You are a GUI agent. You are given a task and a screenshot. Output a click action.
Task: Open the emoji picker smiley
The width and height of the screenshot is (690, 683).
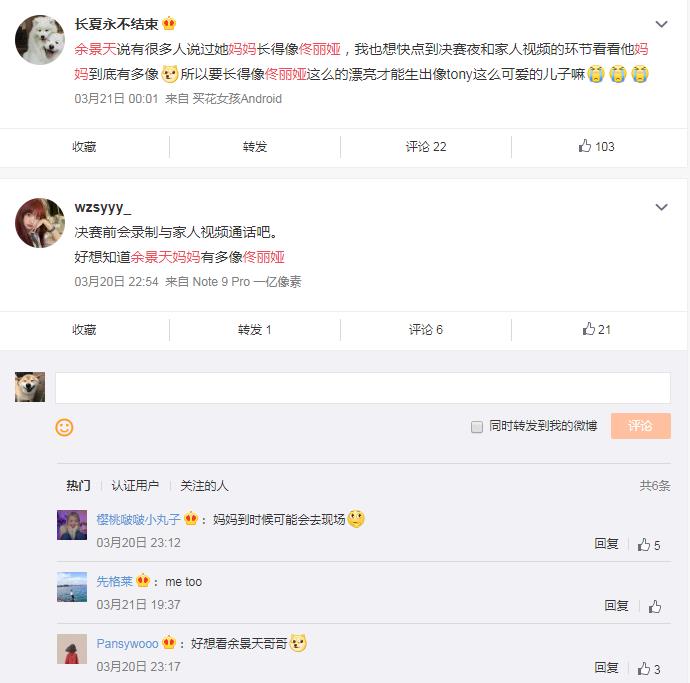coord(64,428)
